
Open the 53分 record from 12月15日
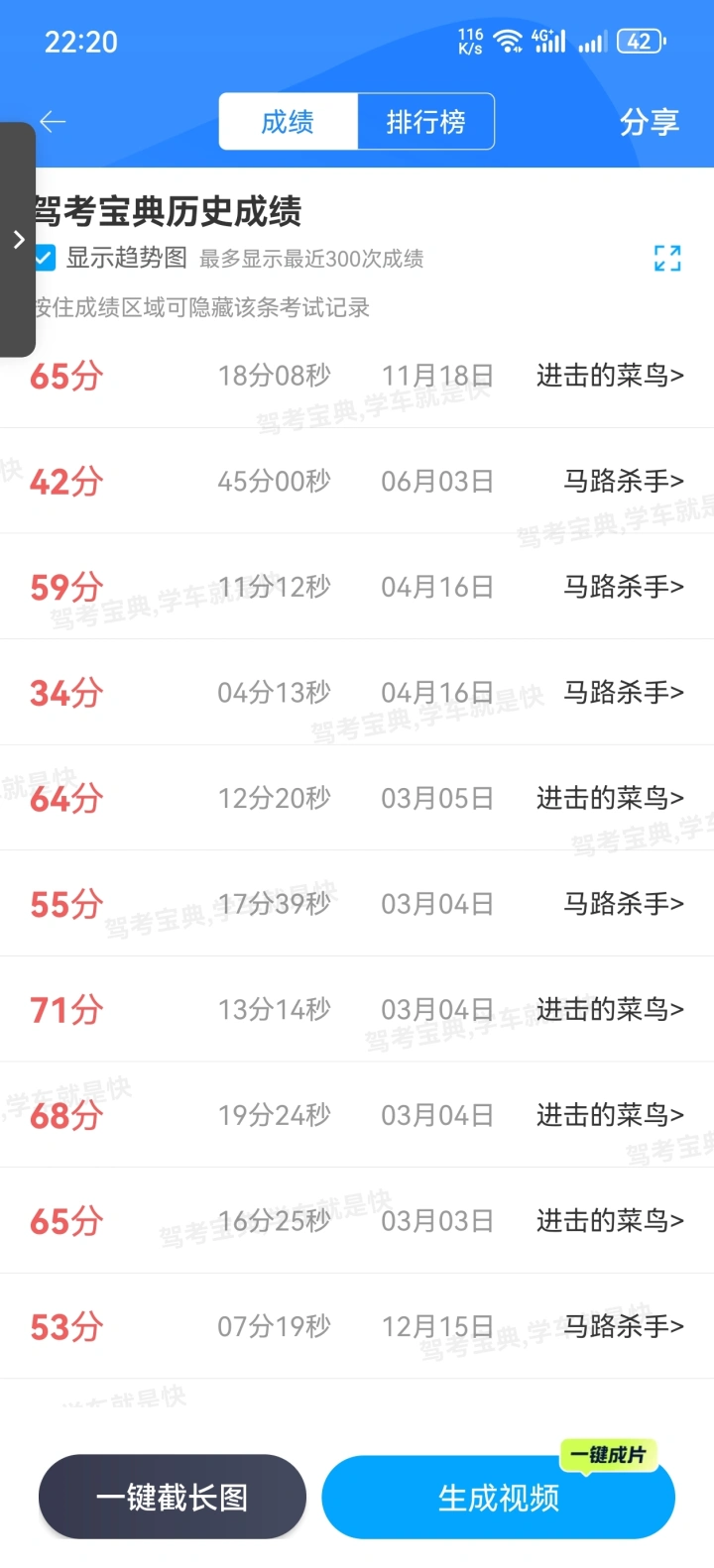(x=357, y=1326)
